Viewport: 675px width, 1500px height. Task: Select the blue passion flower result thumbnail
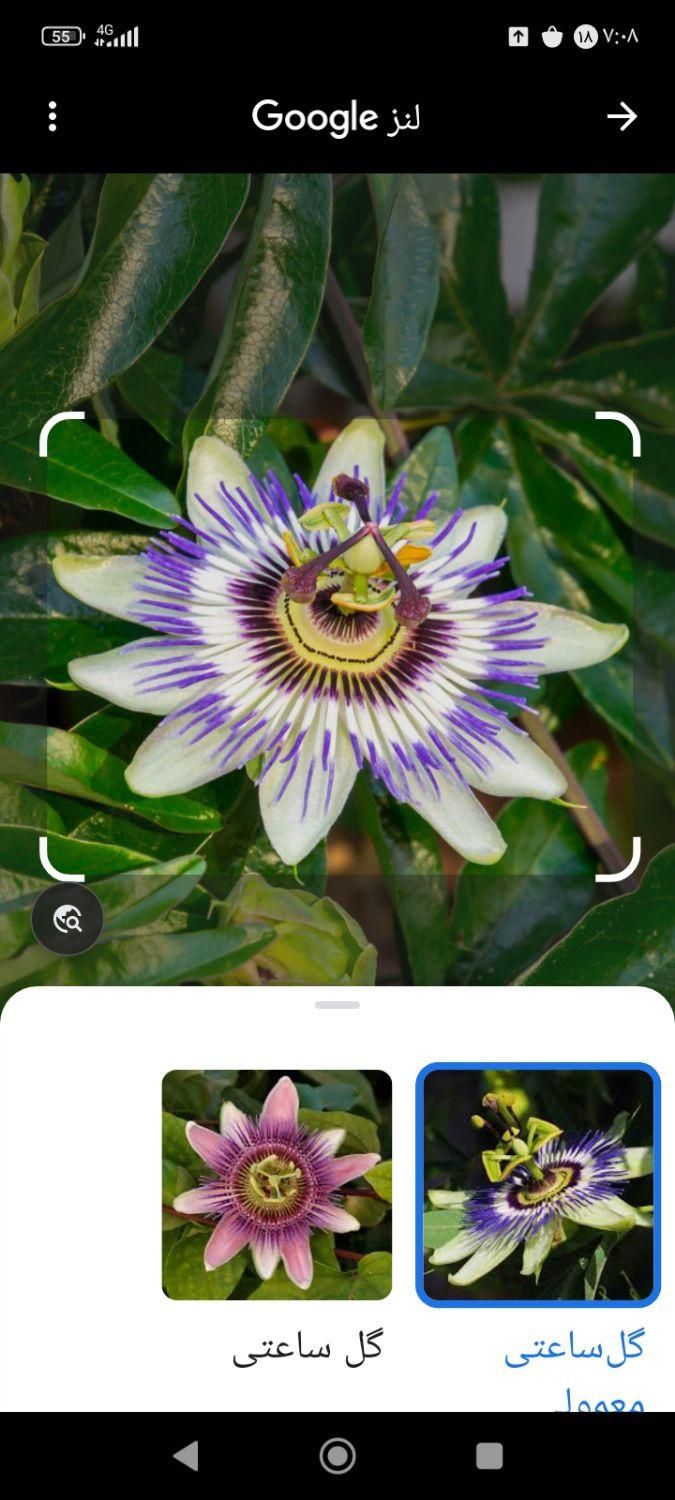point(538,1185)
